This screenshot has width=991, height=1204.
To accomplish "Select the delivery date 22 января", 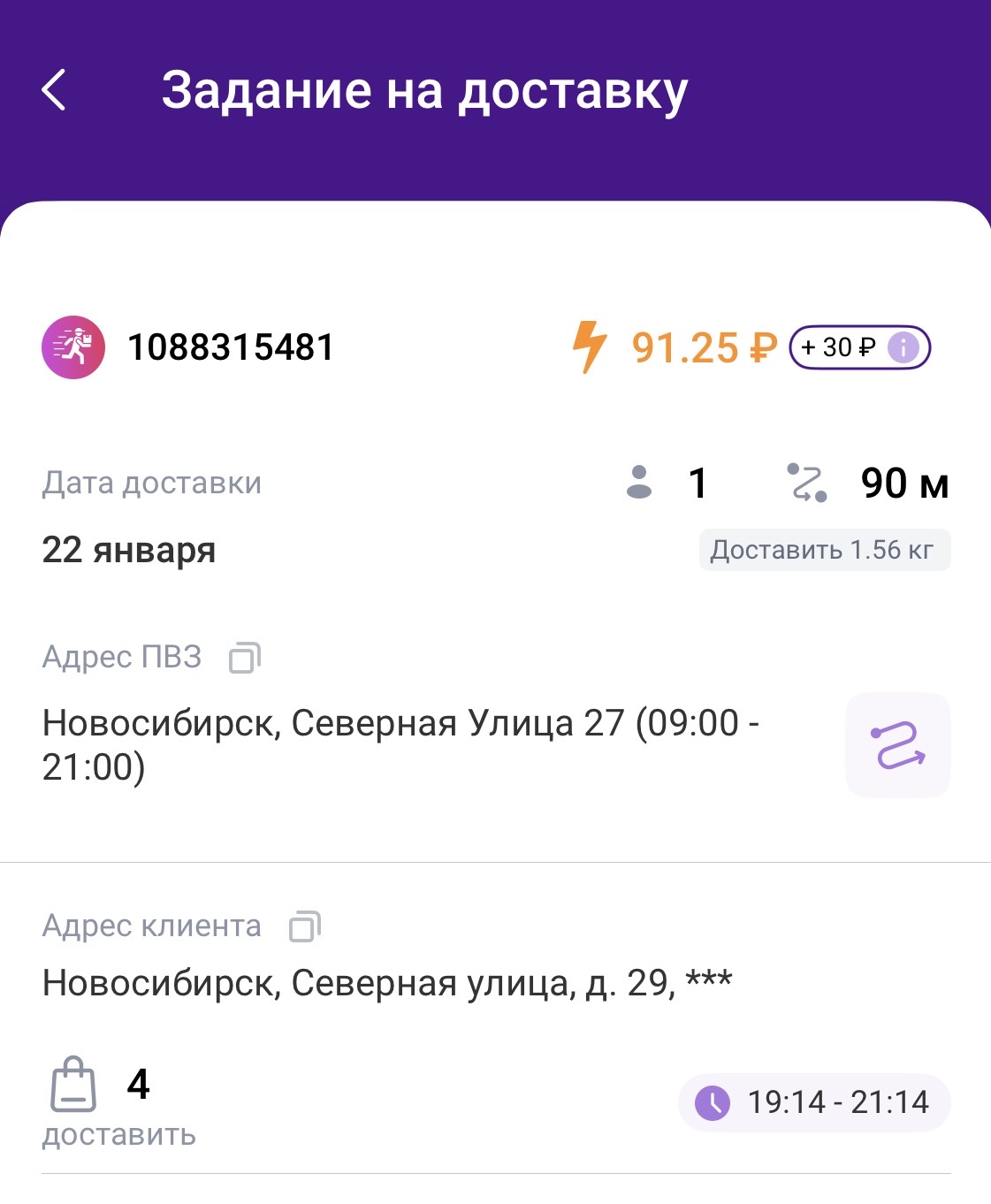I will pyautogui.click(x=129, y=550).
